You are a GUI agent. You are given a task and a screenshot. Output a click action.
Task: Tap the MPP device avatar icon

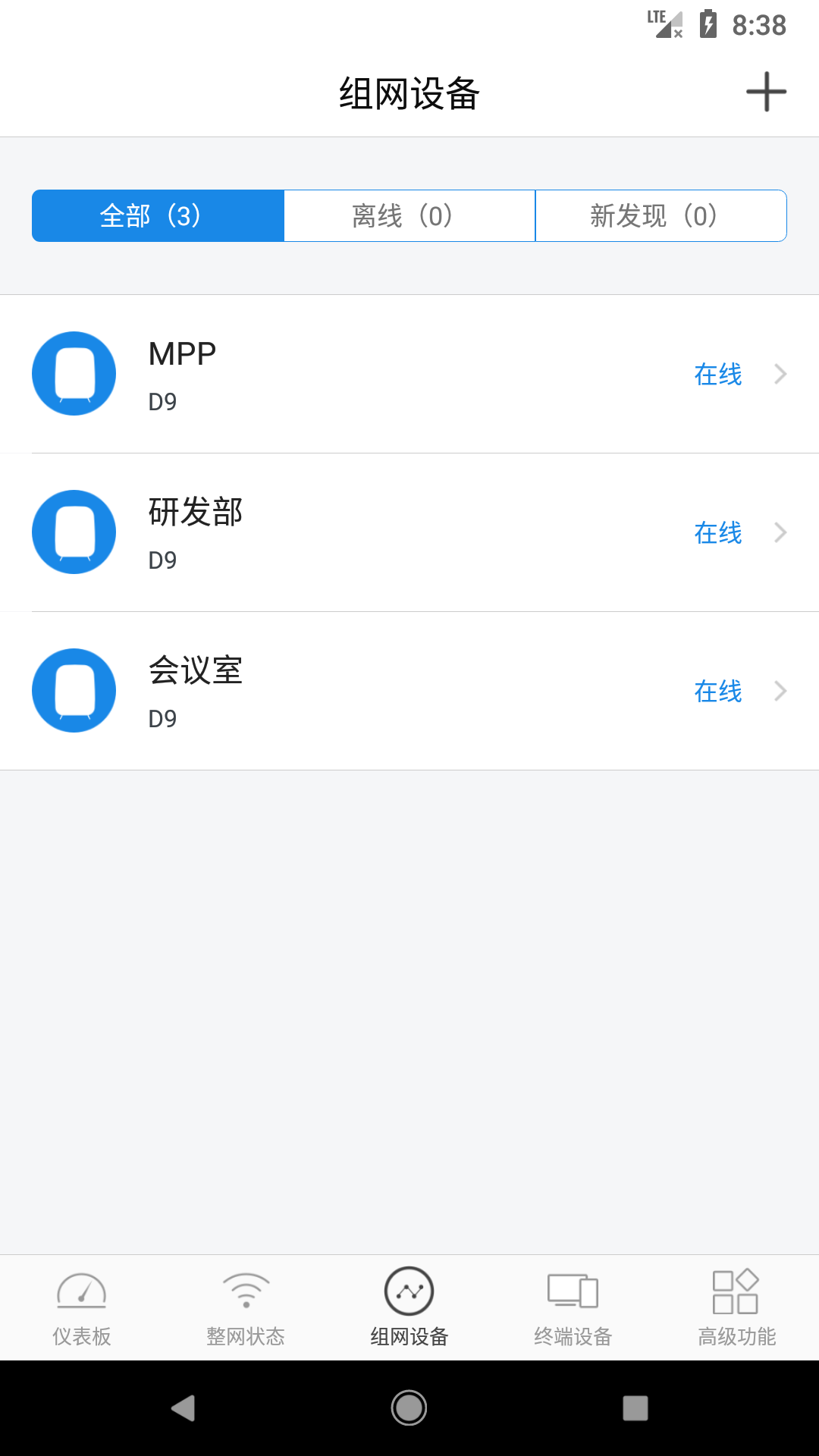[74, 373]
